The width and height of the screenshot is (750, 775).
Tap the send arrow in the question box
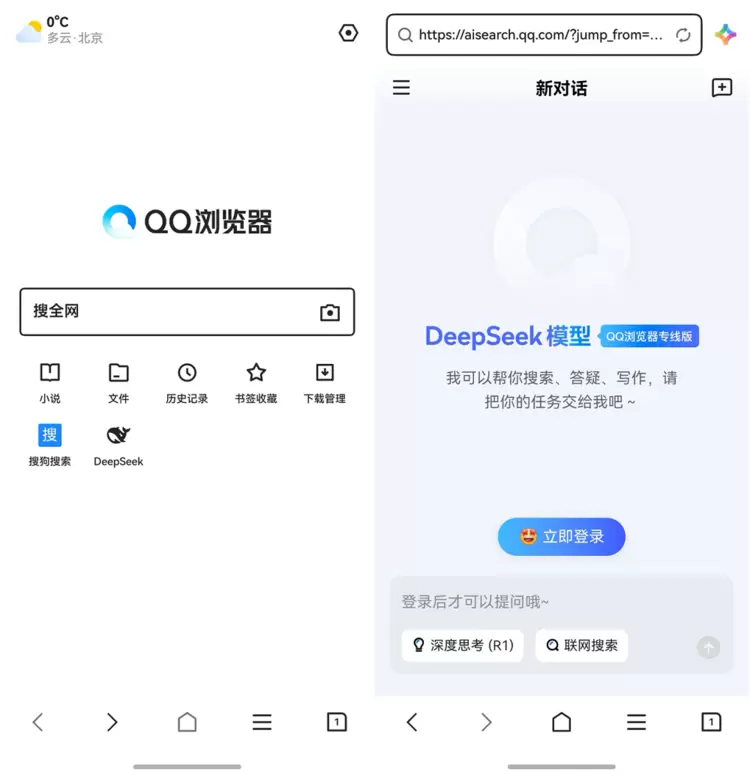click(708, 647)
